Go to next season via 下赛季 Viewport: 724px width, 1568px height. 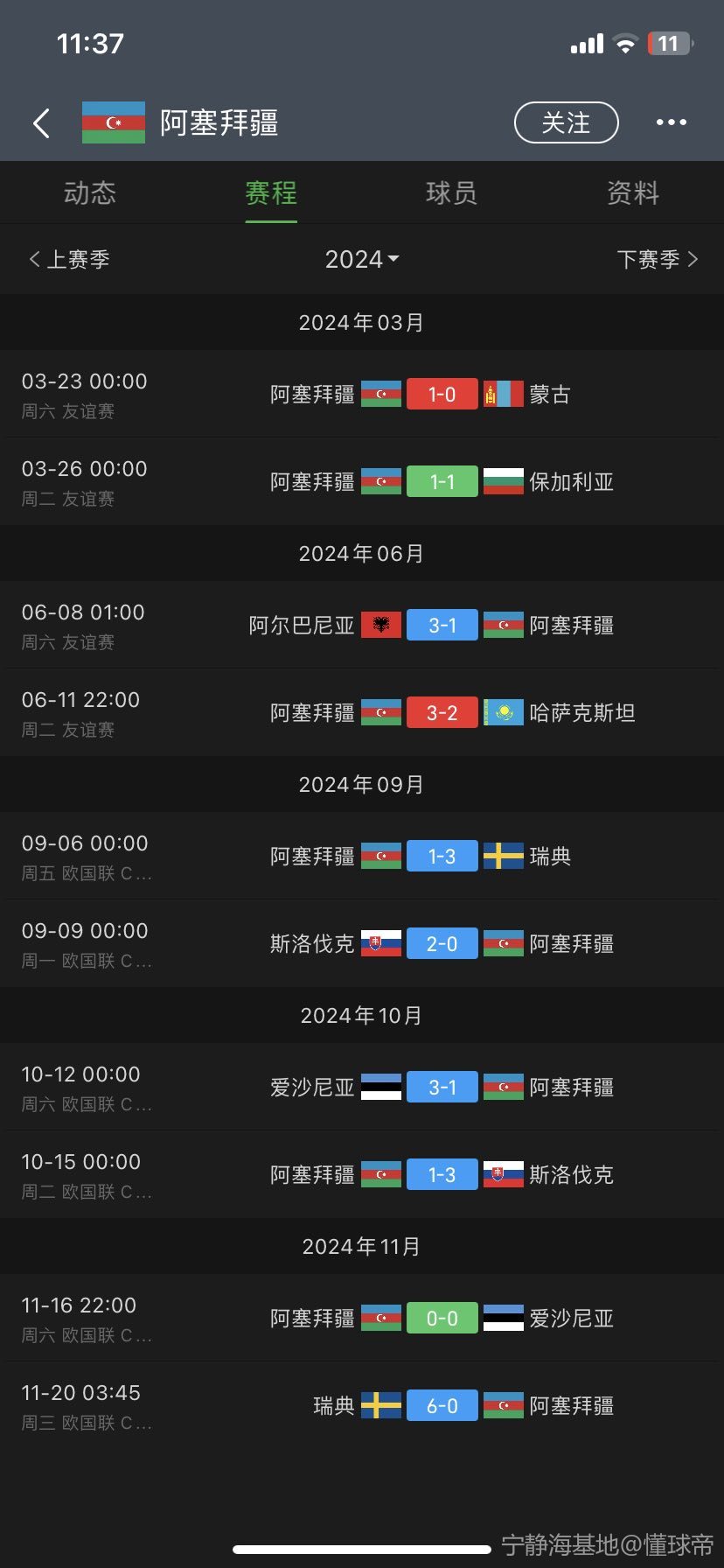point(658,259)
